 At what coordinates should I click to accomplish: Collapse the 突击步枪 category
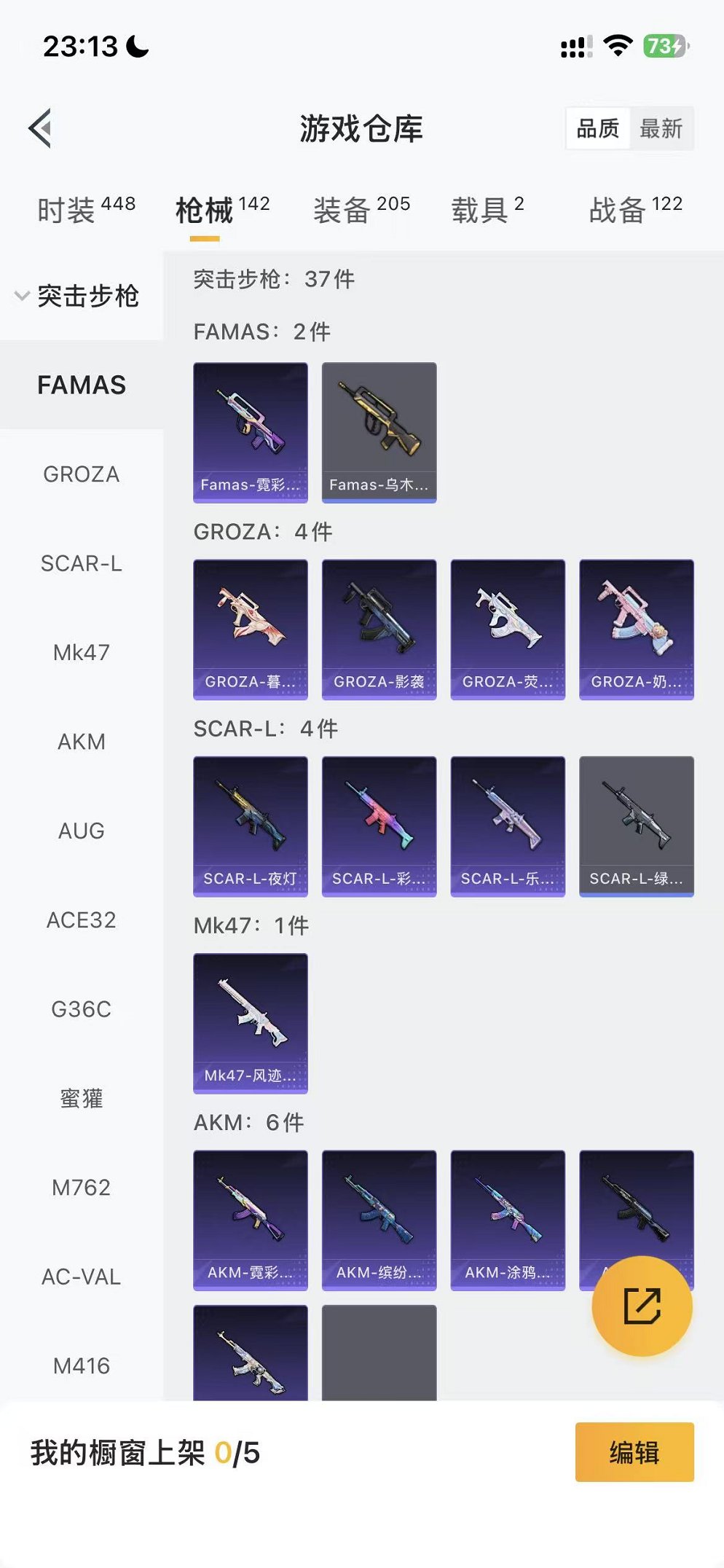(77, 296)
